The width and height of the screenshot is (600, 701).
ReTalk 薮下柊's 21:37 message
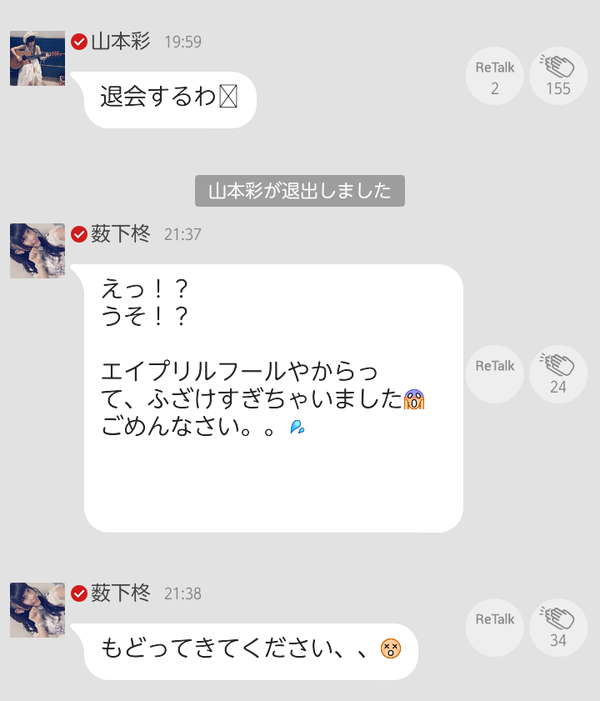point(495,375)
